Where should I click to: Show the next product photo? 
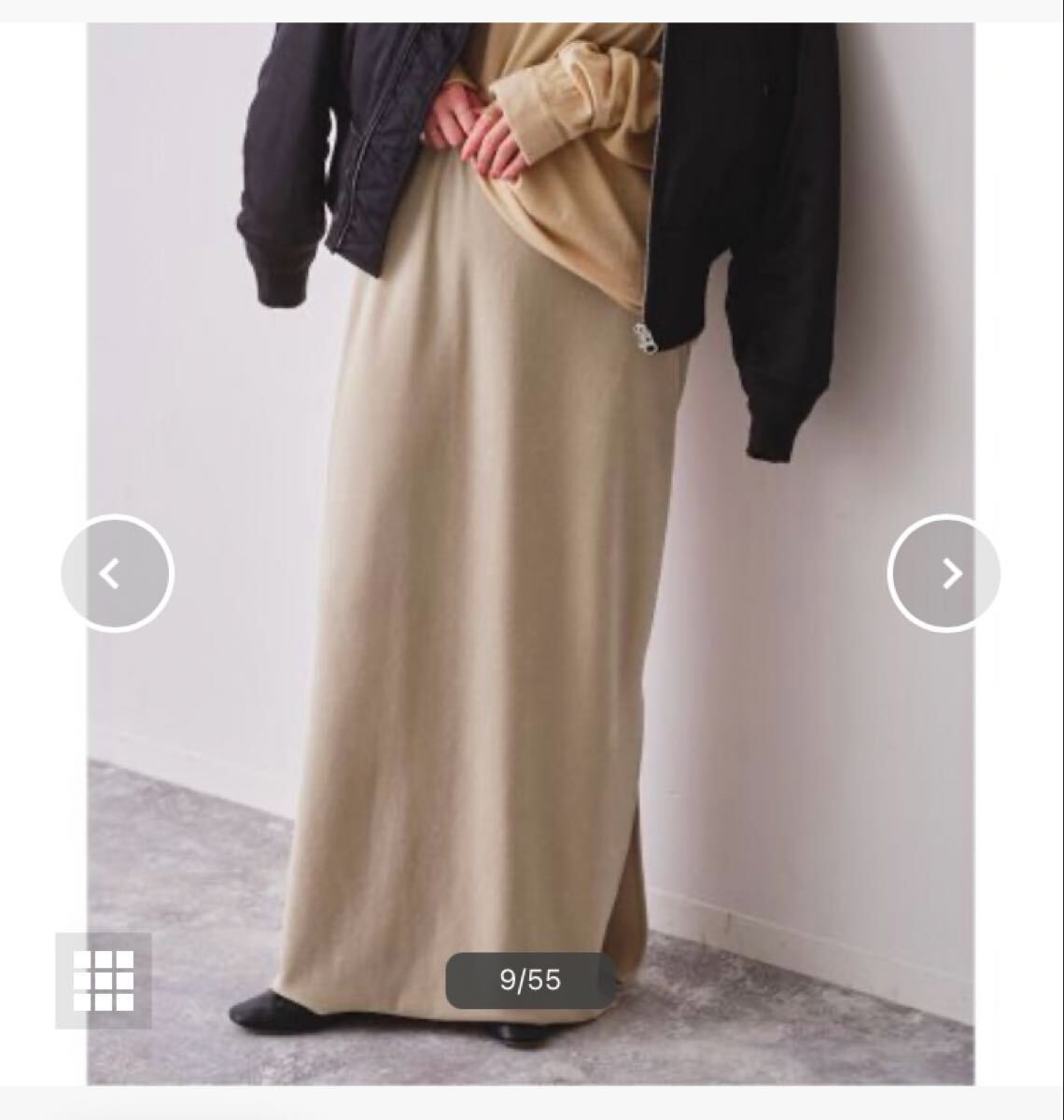click(945, 573)
